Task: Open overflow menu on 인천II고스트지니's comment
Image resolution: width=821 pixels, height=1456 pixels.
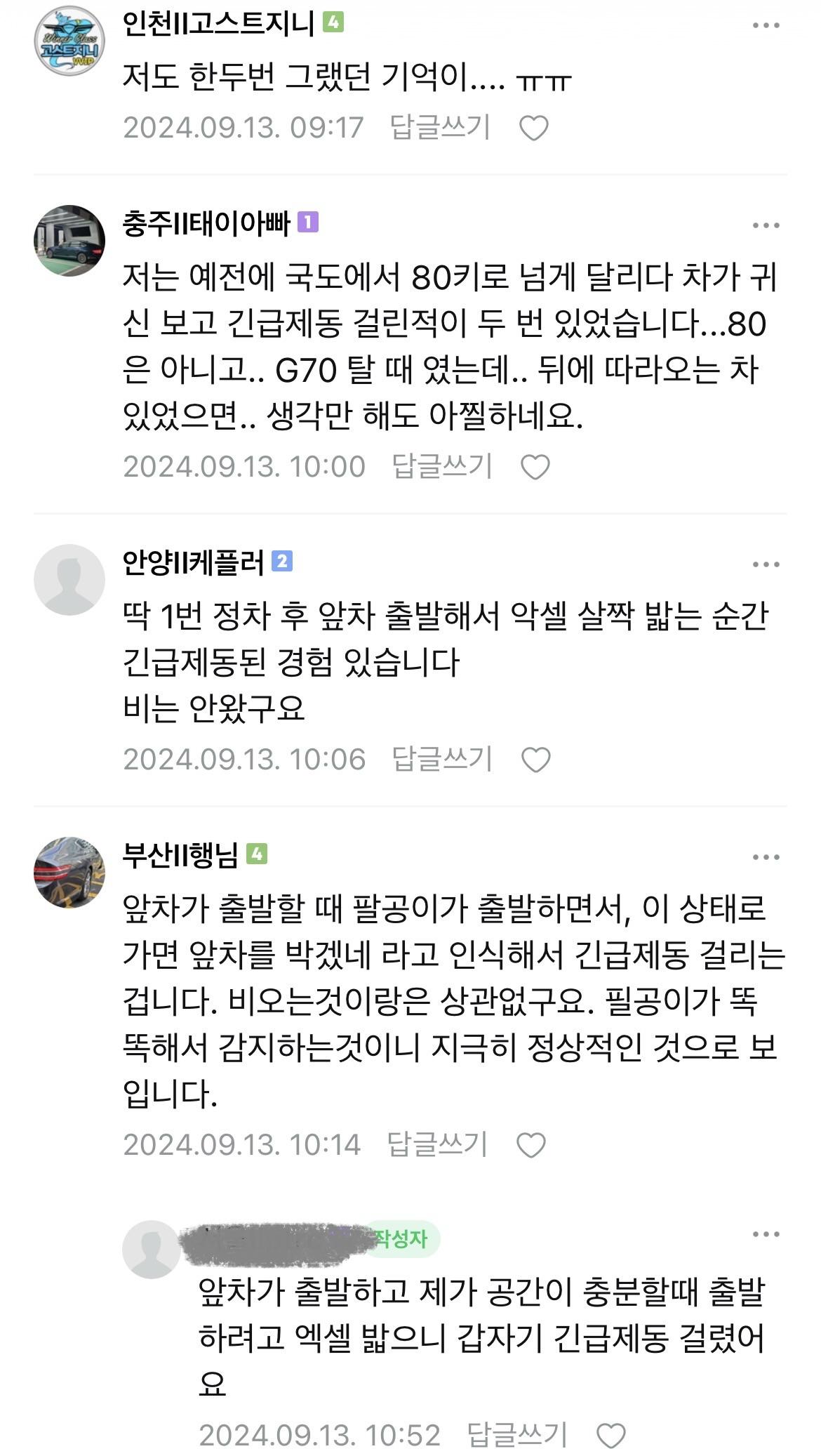Action: [766, 26]
